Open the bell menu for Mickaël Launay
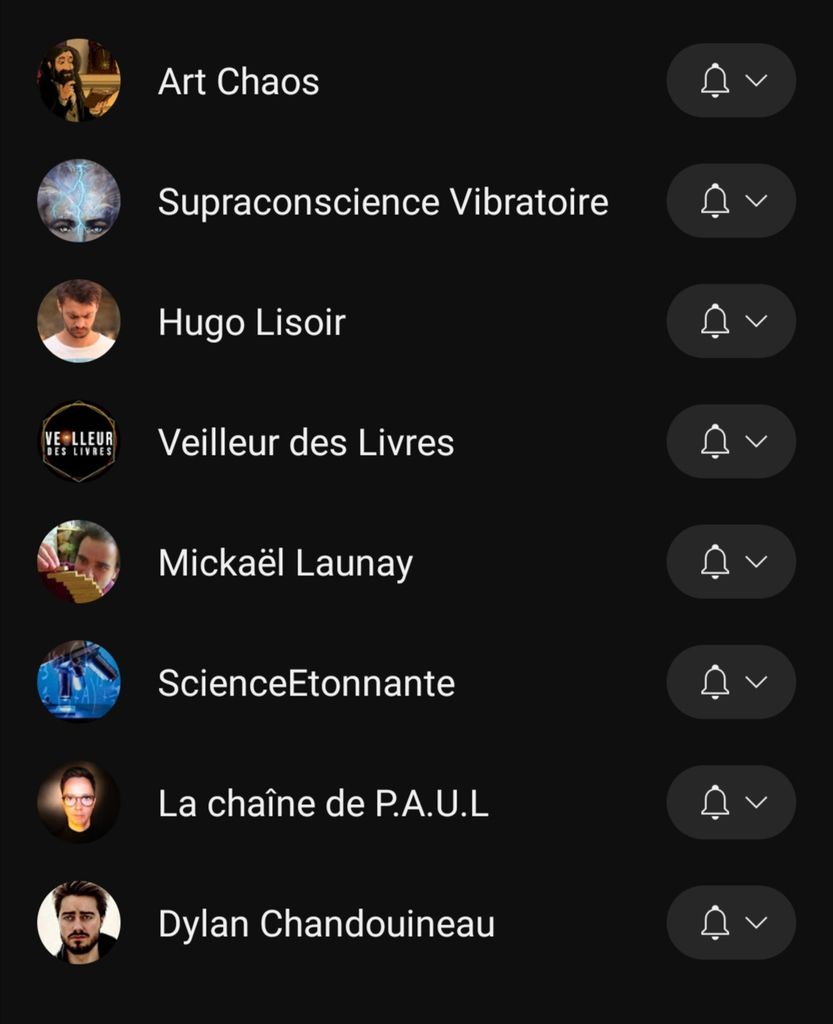The width and height of the screenshot is (833, 1024). coord(731,562)
